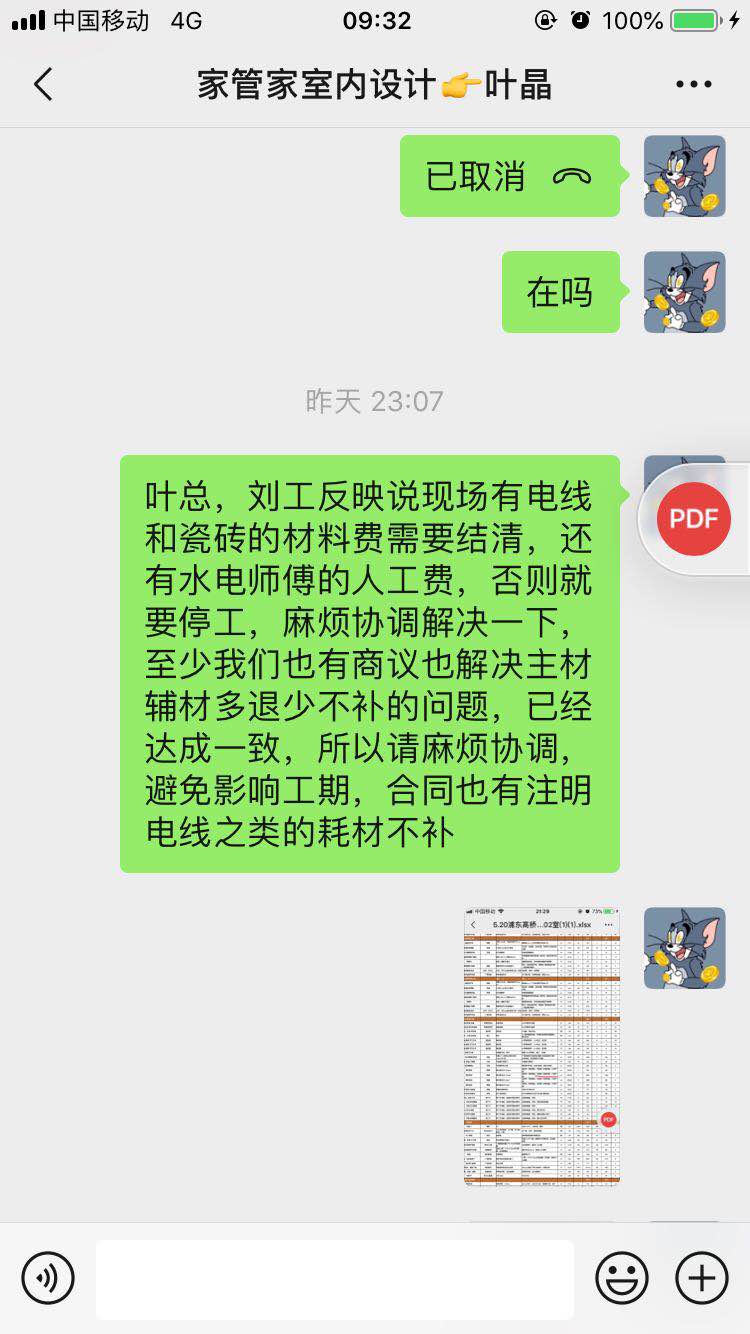Open avatar profile beside spreadsheet image
750x1334 pixels.
[684, 948]
